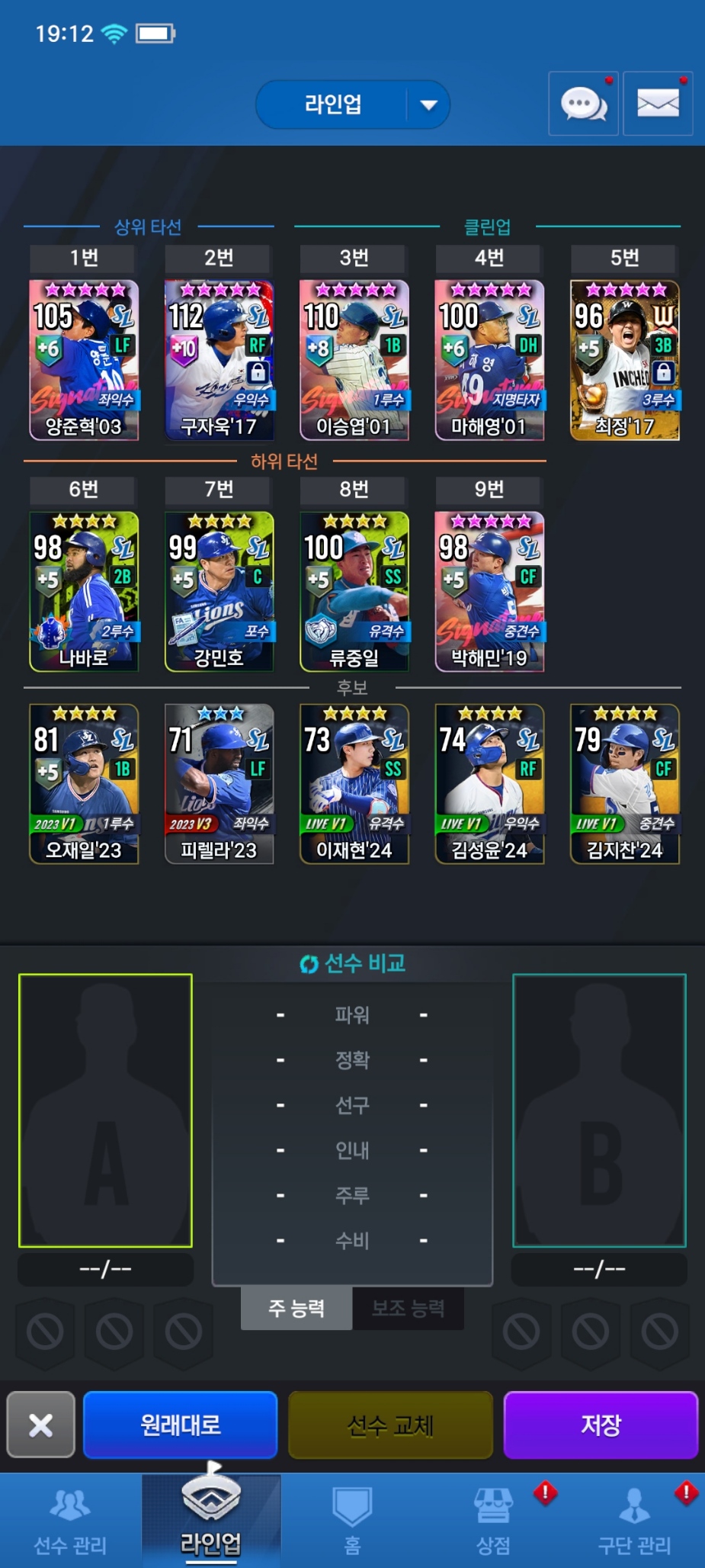Select player card 최정'17
This screenshot has width=705, height=1568.
[624, 360]
